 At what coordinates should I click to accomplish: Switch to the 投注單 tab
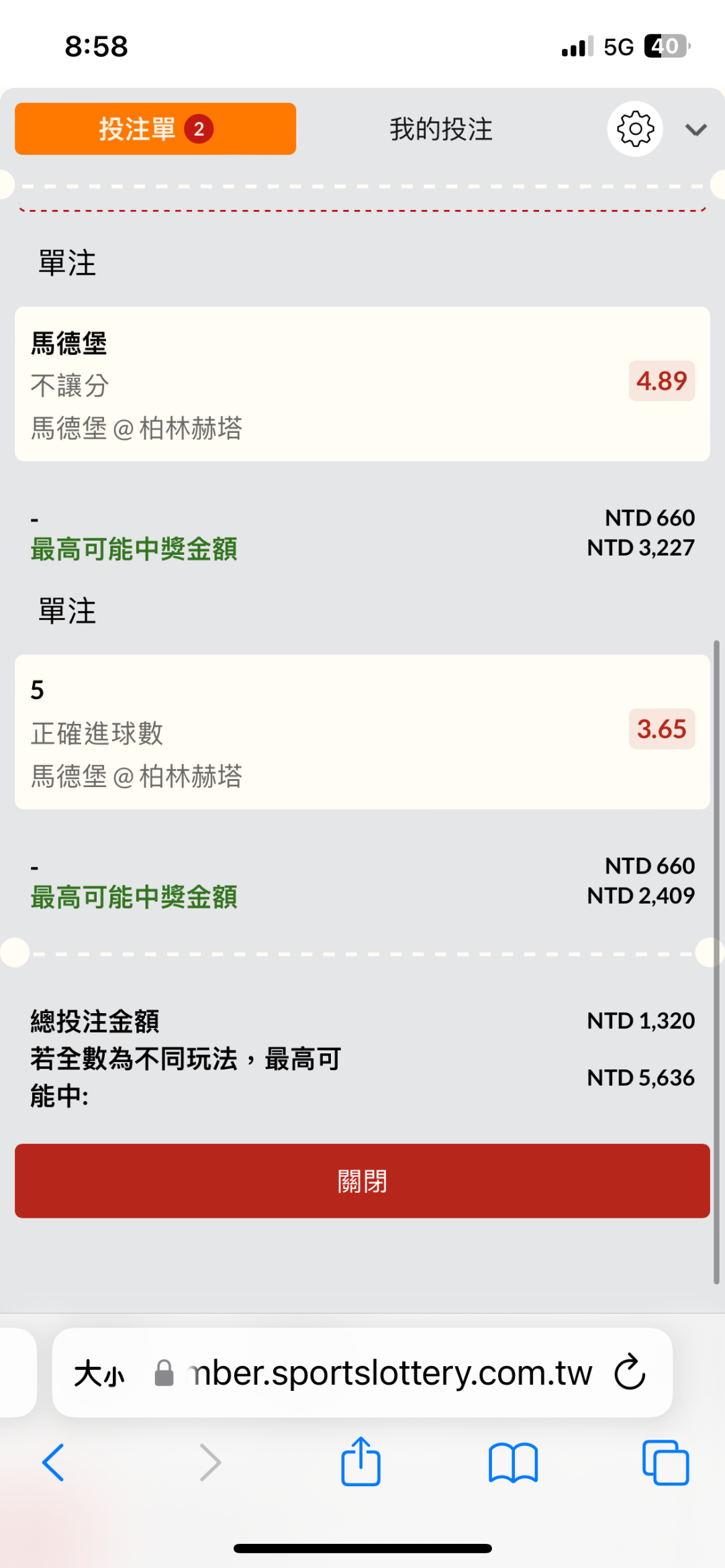click(x=155, y=129)
